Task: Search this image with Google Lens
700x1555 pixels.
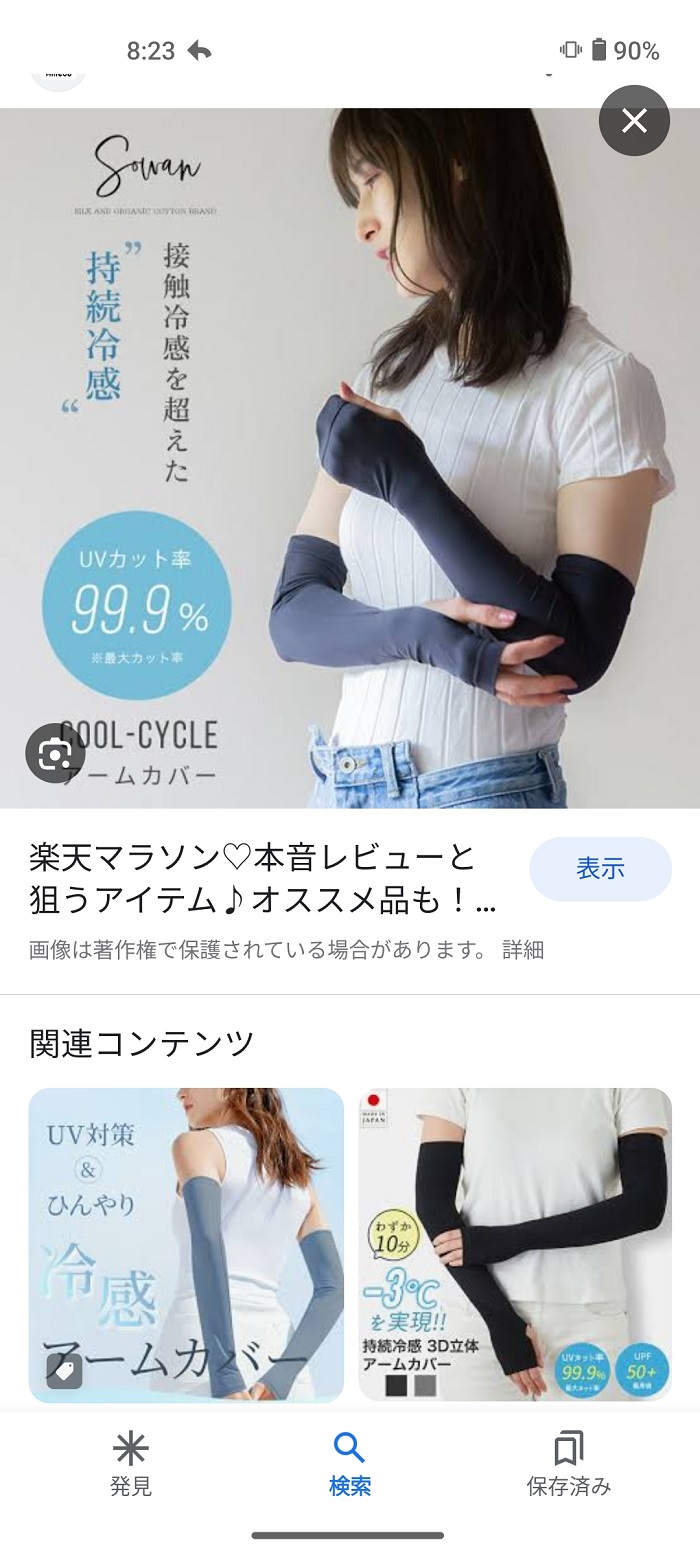Action: pos(55,753)
